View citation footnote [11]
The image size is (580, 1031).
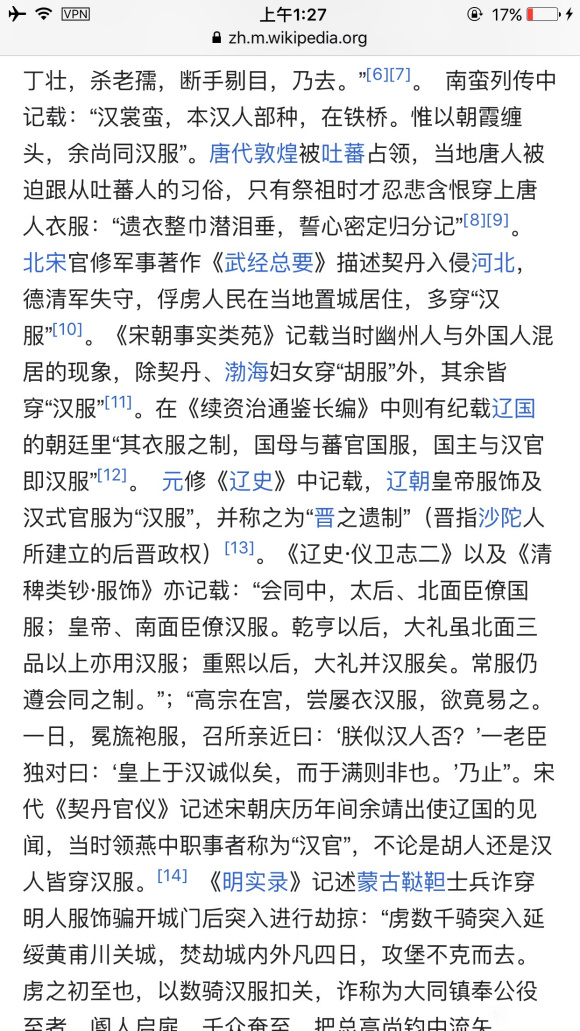119,401
